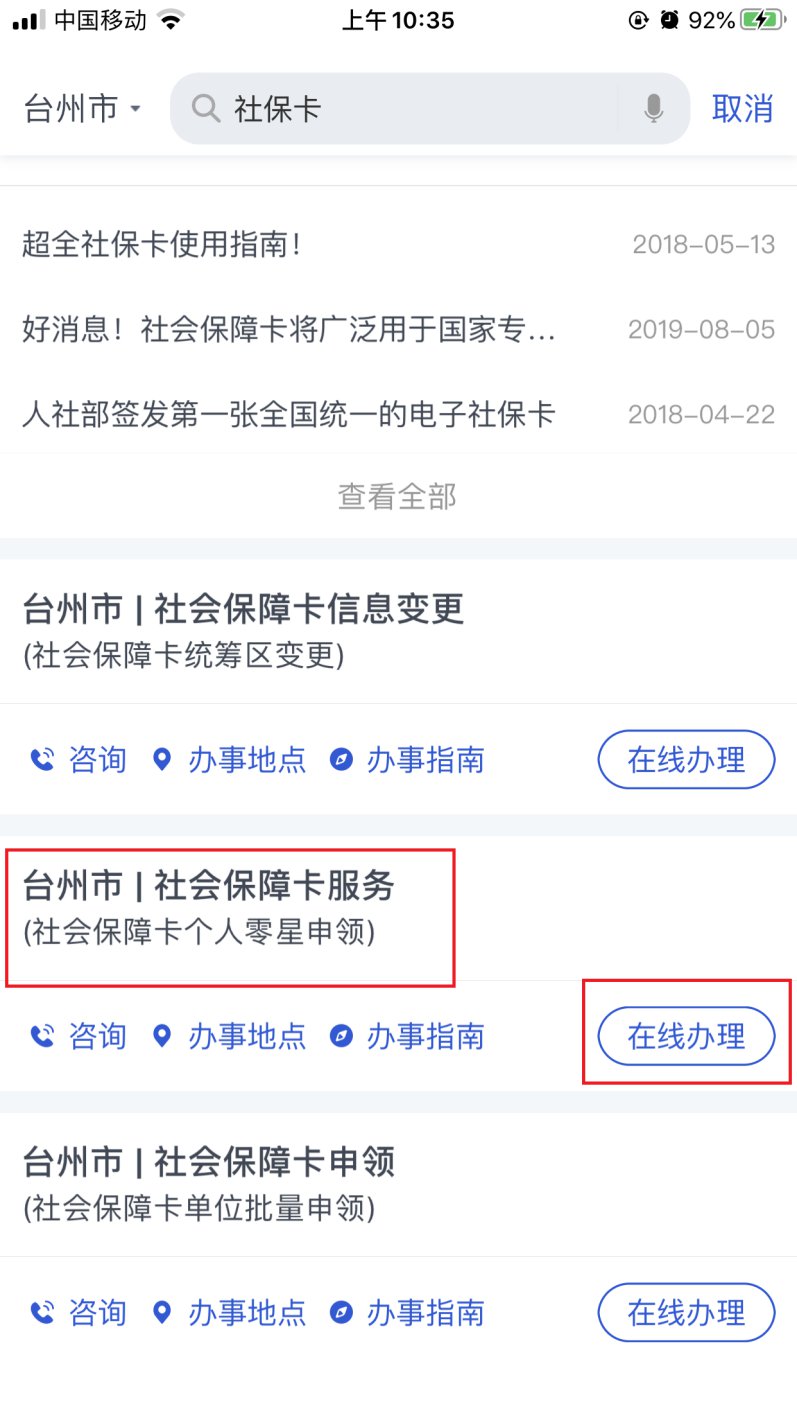This screenshot has width=797, height=1418.
Task: View all articles via 查看全部
Action: point(397,496)
